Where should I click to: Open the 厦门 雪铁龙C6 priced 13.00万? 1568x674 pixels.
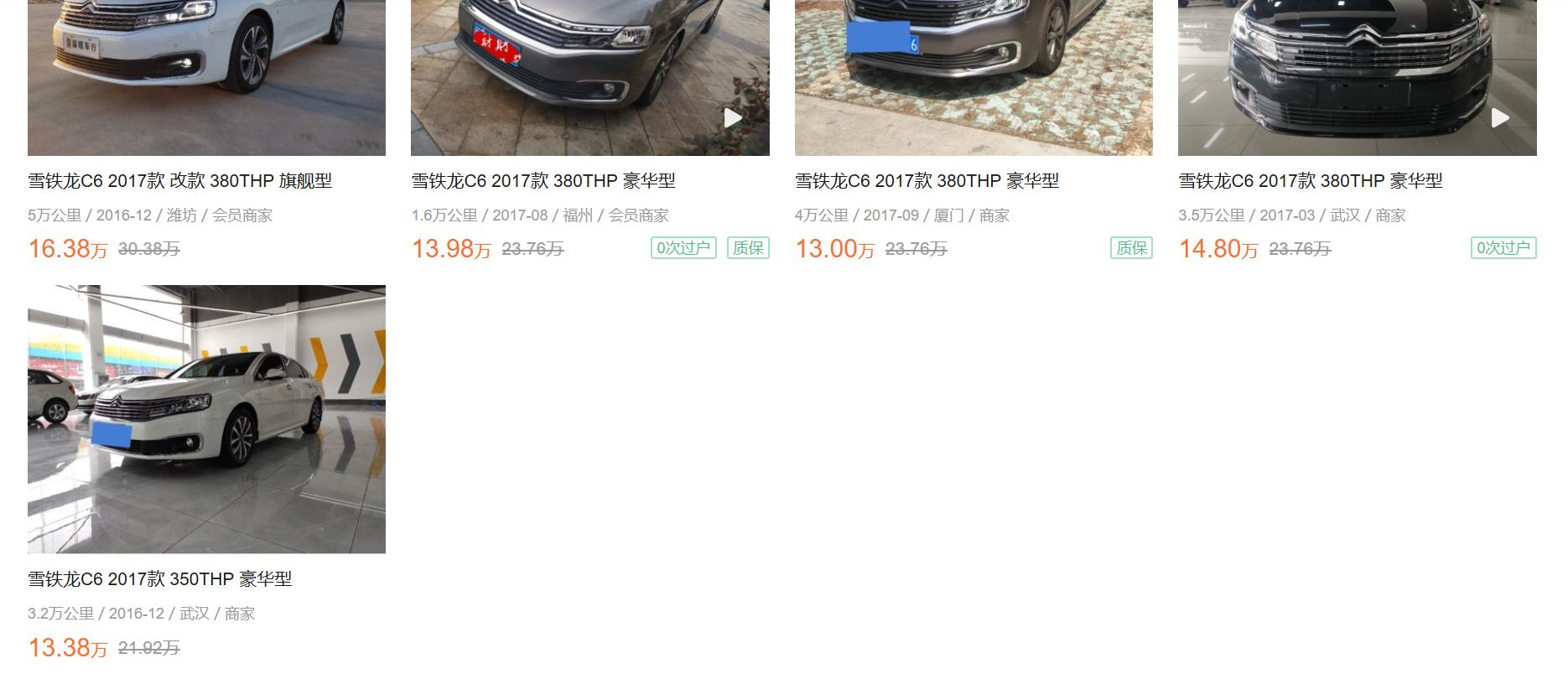click(x=927, y=181)
